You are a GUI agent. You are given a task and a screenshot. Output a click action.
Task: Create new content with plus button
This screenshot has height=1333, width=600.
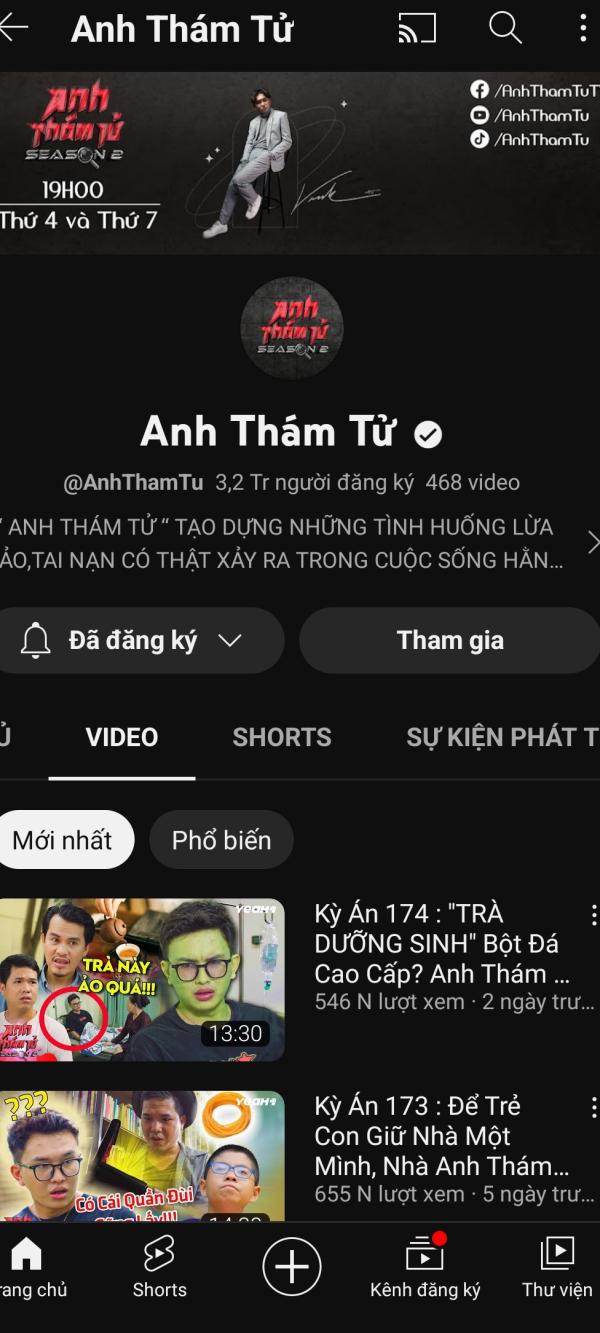[292, 1267]
